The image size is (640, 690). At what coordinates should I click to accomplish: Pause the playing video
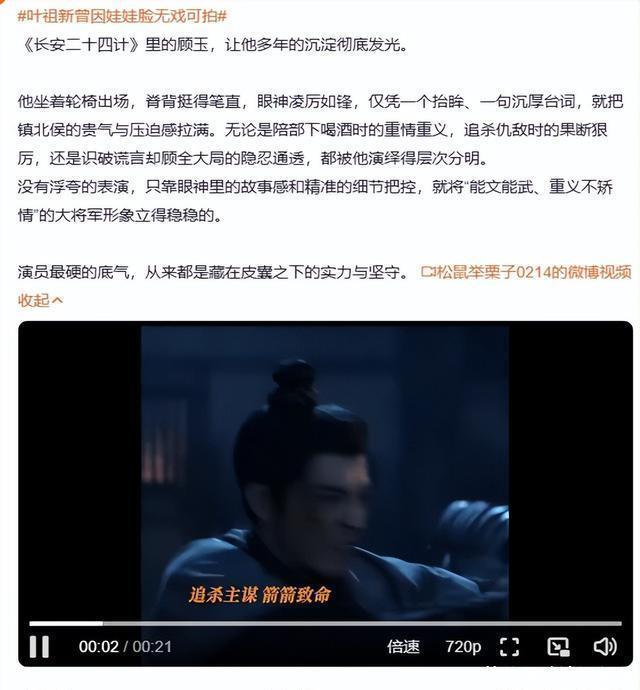pos(39,647)
